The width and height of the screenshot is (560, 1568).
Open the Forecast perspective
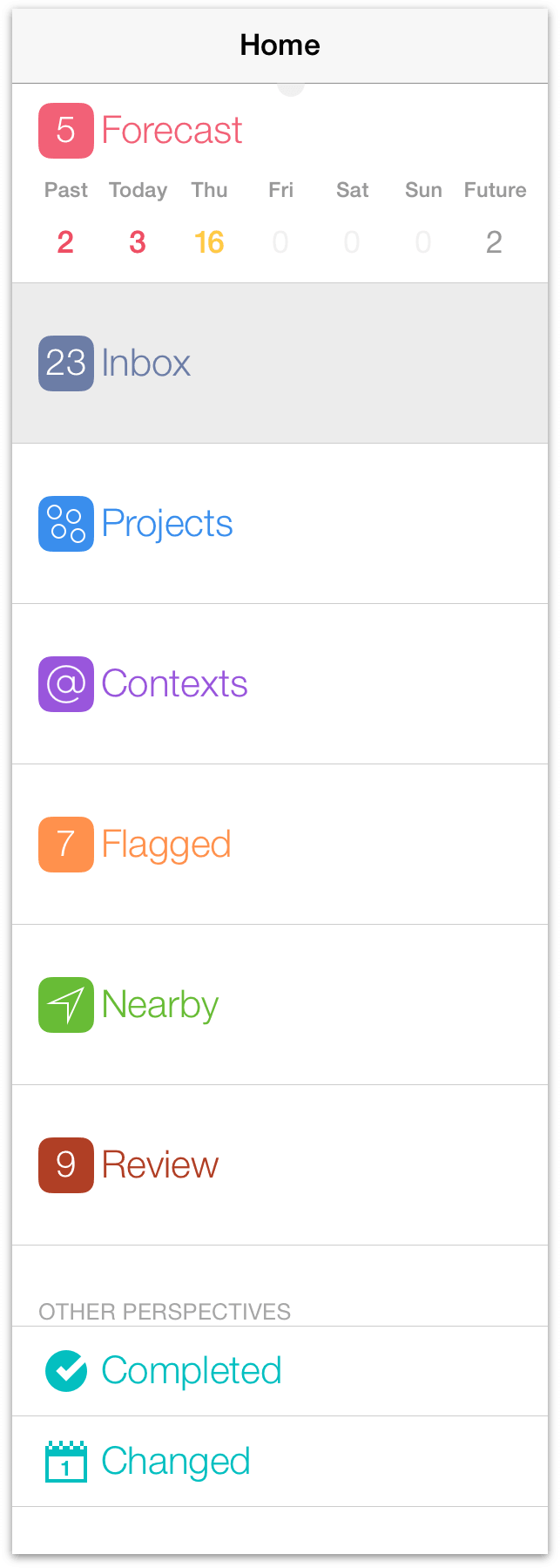click(171, 131)
